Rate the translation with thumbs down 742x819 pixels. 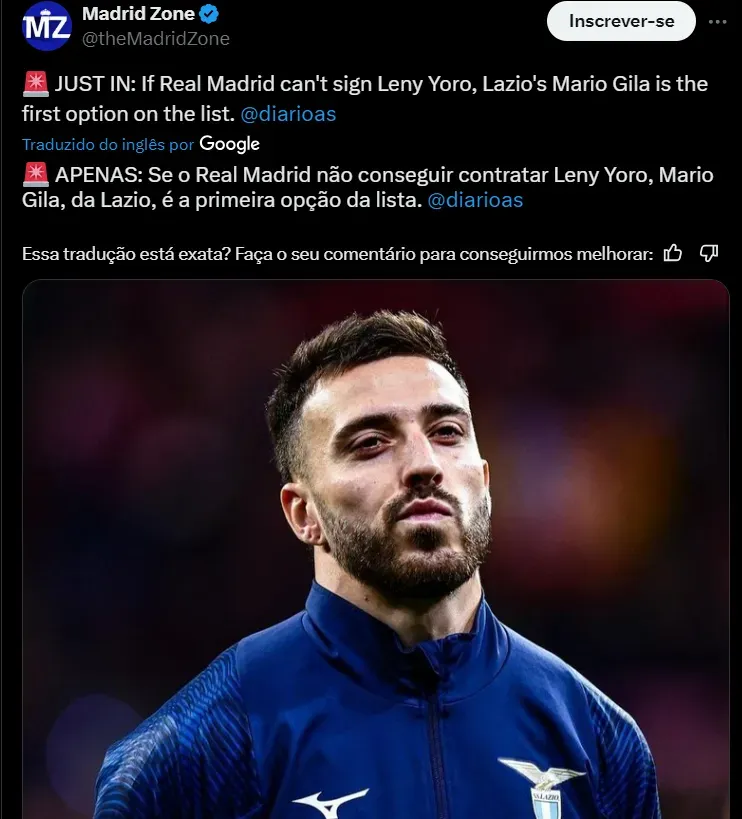[x=709, y=253]
